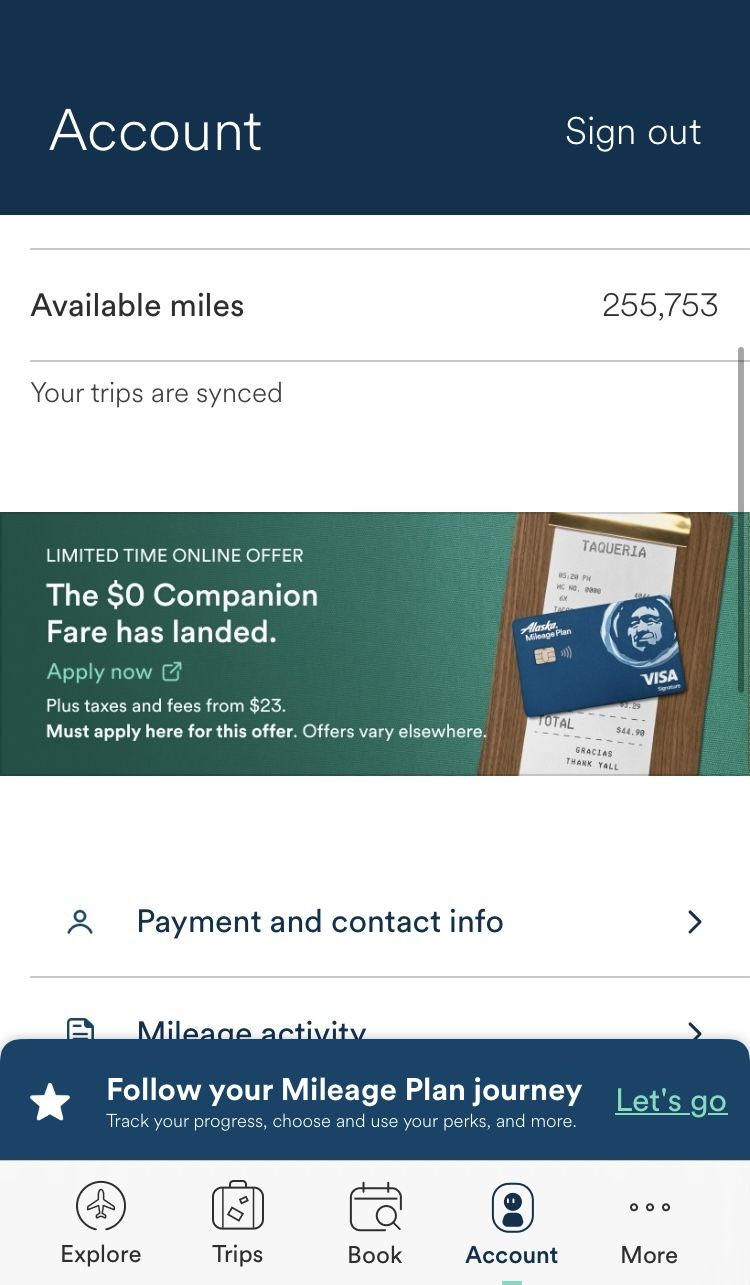Image resolution: width=750 pixels, height=1285 pixels.
Task: Tap Let's go for Mileage Plan journey
Action: pyautogui.click(x=670, y=1101)
